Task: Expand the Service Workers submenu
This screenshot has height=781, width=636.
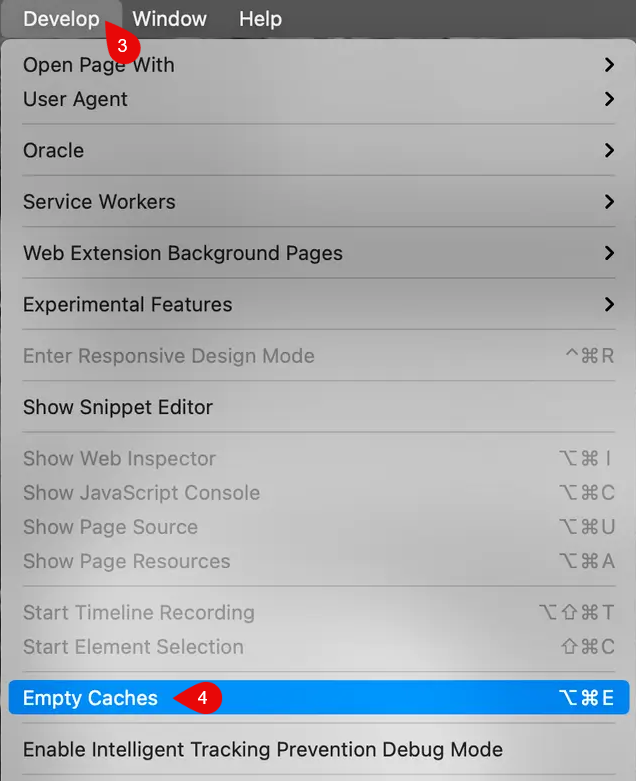Action: point(99,201)
